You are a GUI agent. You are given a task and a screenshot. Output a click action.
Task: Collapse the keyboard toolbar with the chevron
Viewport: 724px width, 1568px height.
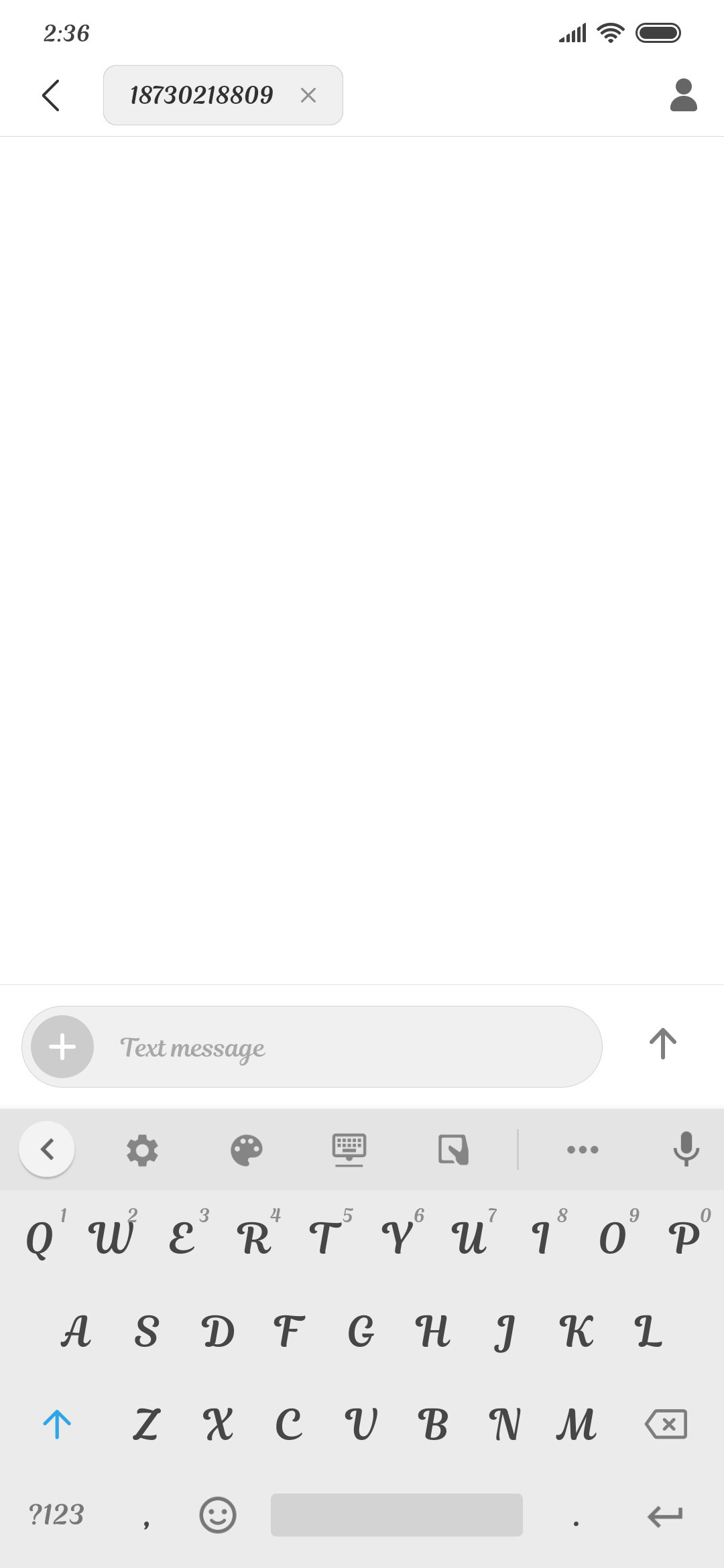pos(47,1149)
